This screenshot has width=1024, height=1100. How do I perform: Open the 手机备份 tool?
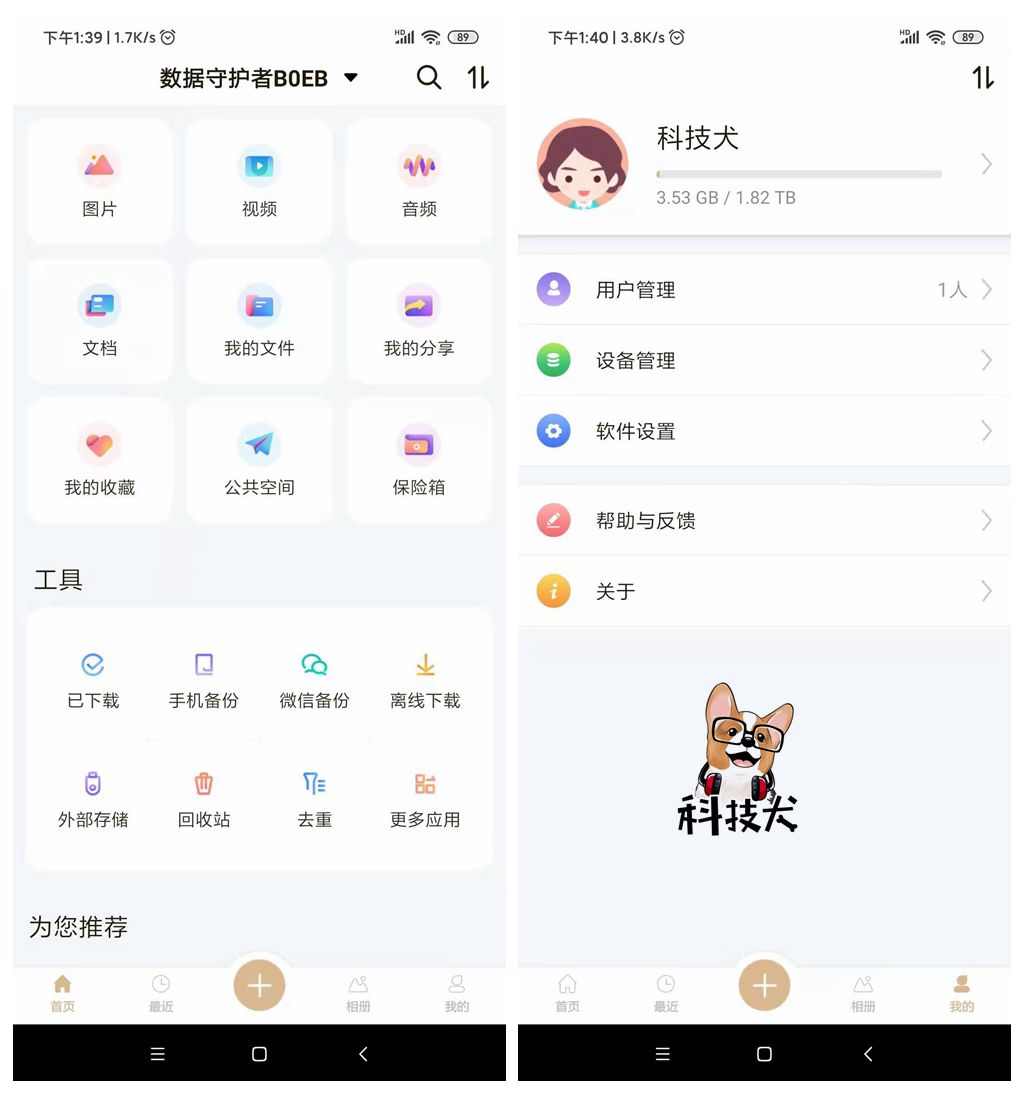point(204,680)
